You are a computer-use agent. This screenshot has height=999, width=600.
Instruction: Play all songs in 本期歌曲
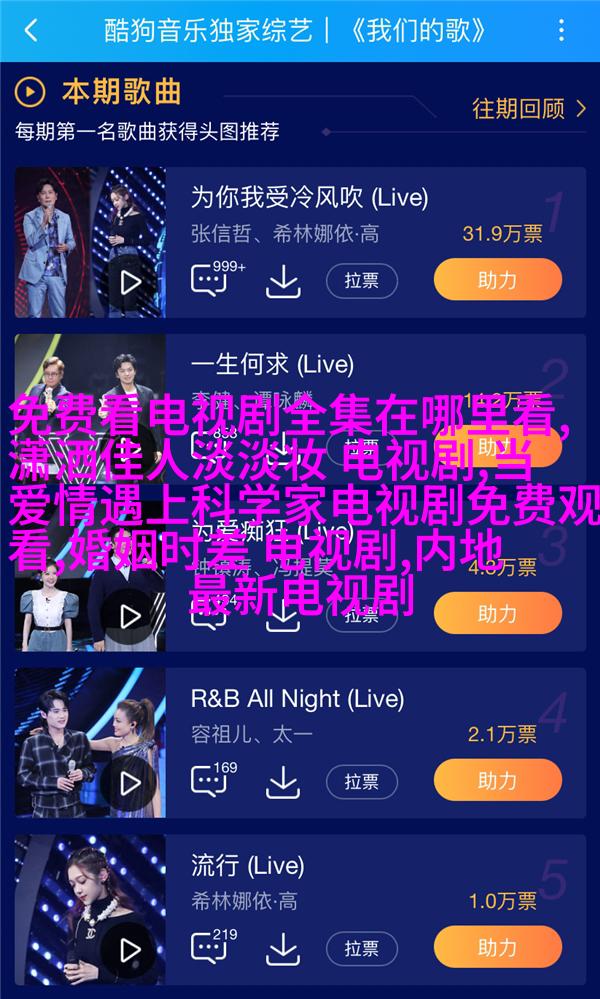[x=32, y=93]
